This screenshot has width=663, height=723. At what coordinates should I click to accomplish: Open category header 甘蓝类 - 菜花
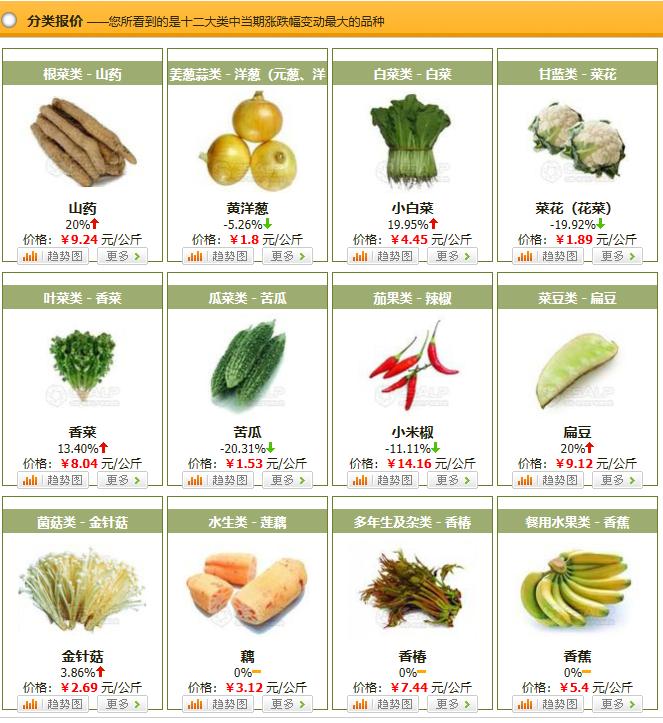[577, 74]
